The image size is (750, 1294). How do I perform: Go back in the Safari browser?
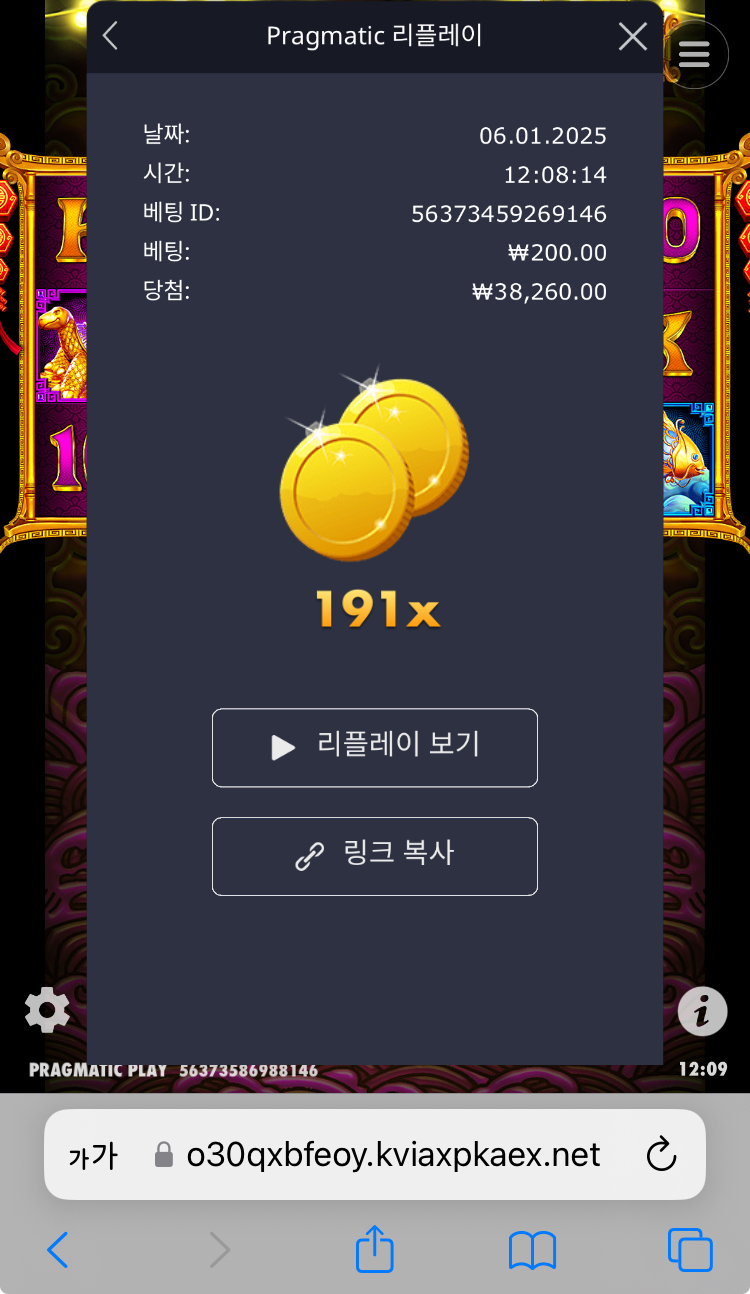58,1250
